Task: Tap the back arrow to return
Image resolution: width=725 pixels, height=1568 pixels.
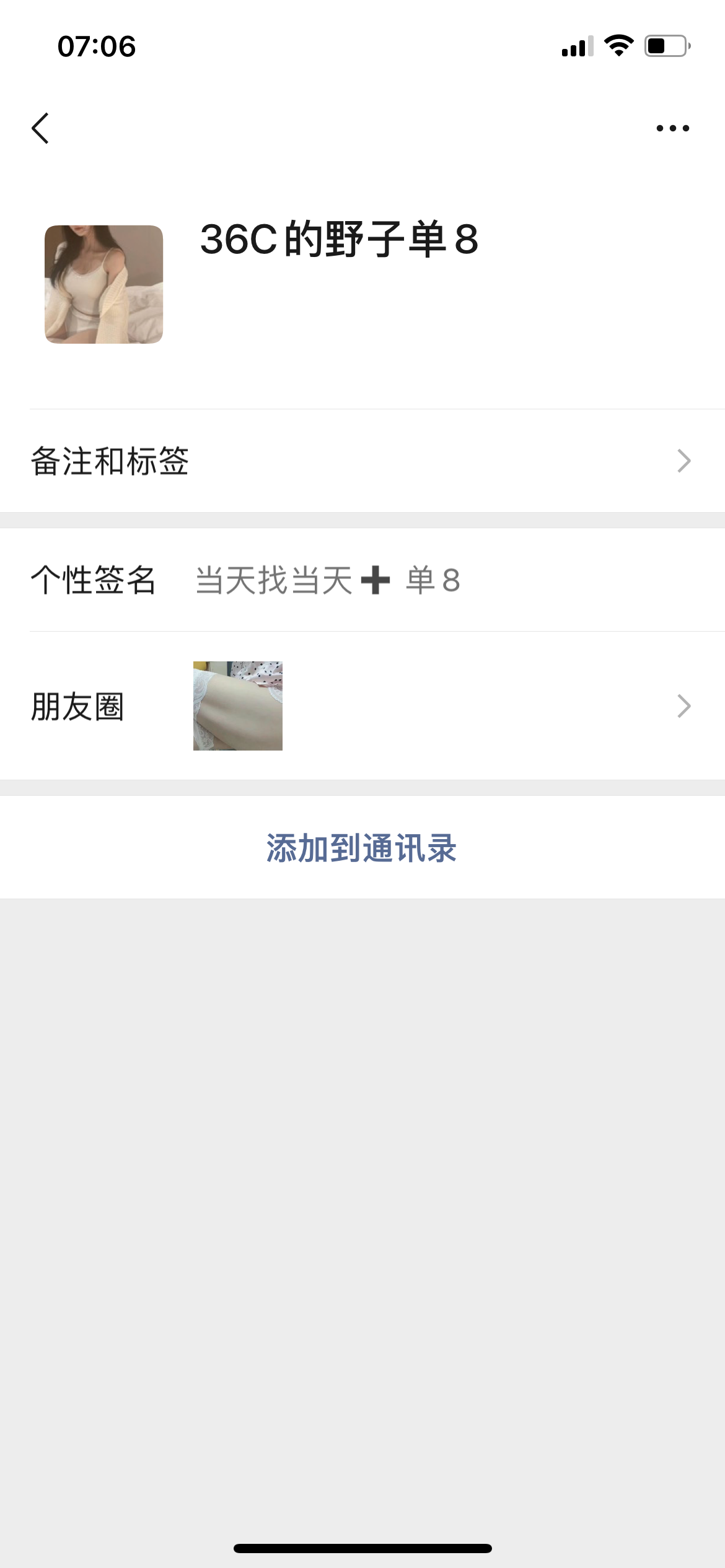Action: click(x=41, y=127)
